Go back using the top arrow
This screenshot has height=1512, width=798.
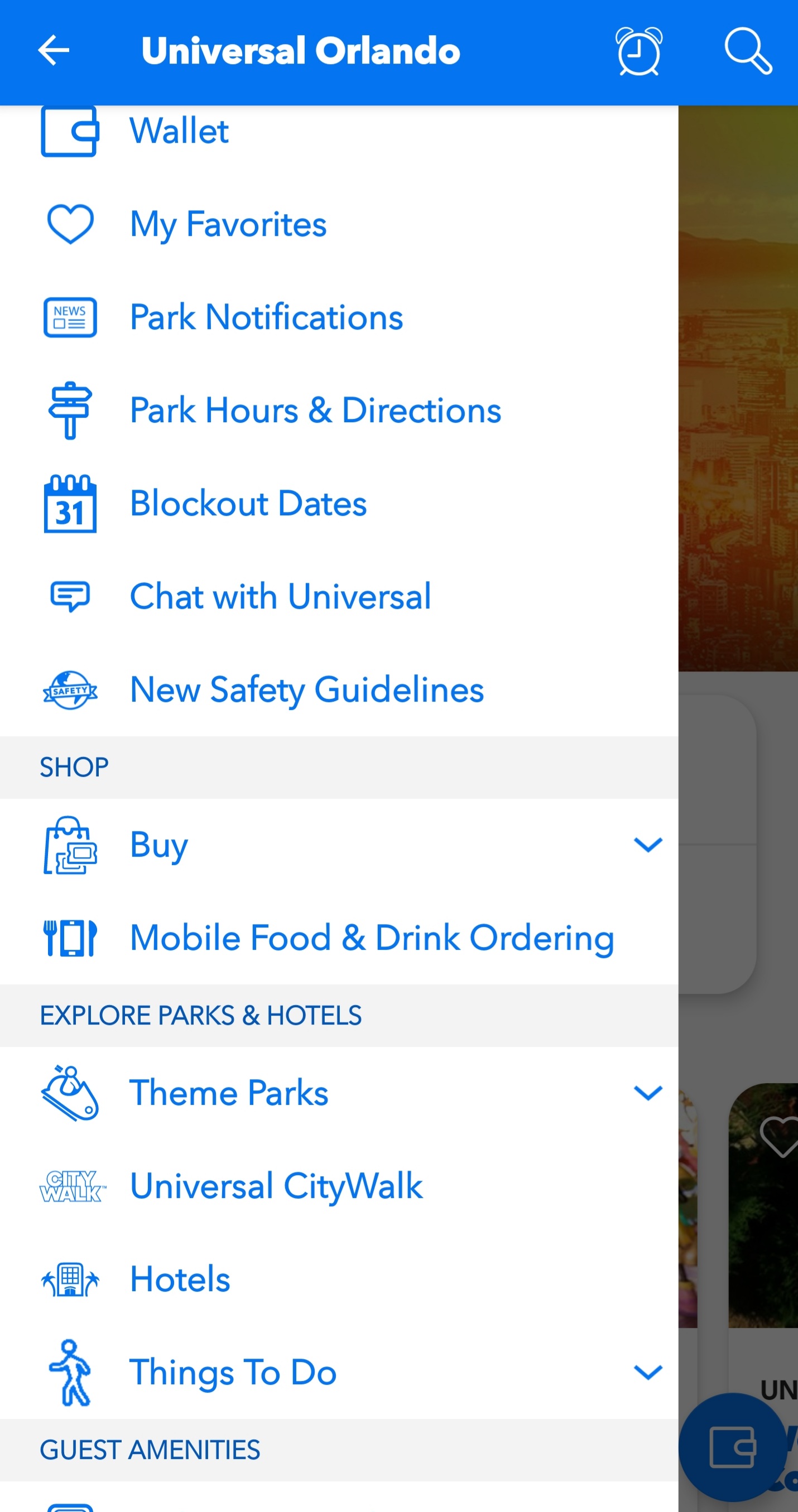coord(54,51)
